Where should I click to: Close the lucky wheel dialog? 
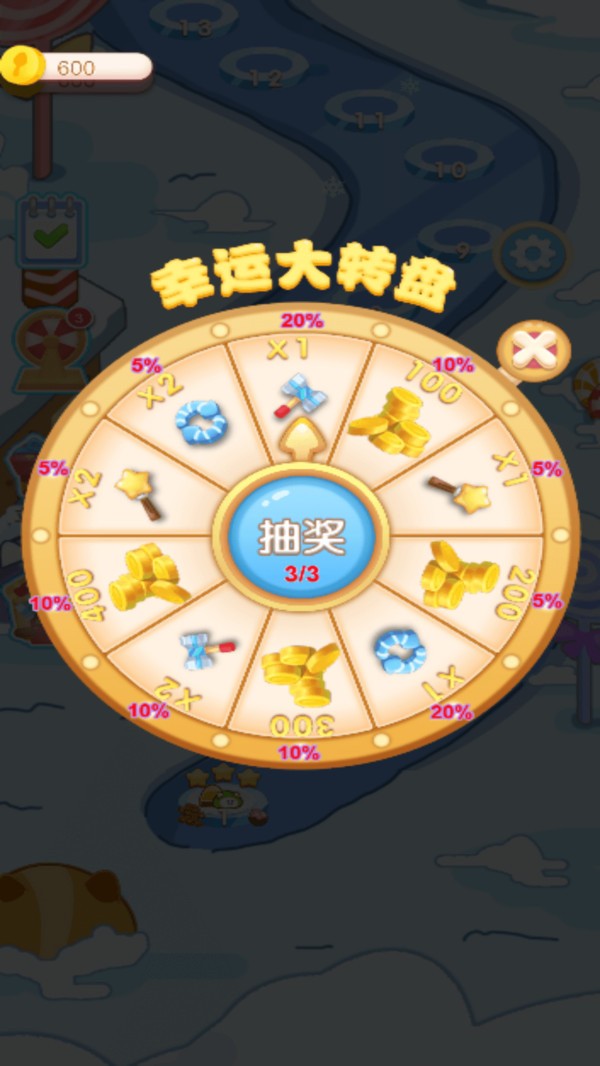[533, 351]
